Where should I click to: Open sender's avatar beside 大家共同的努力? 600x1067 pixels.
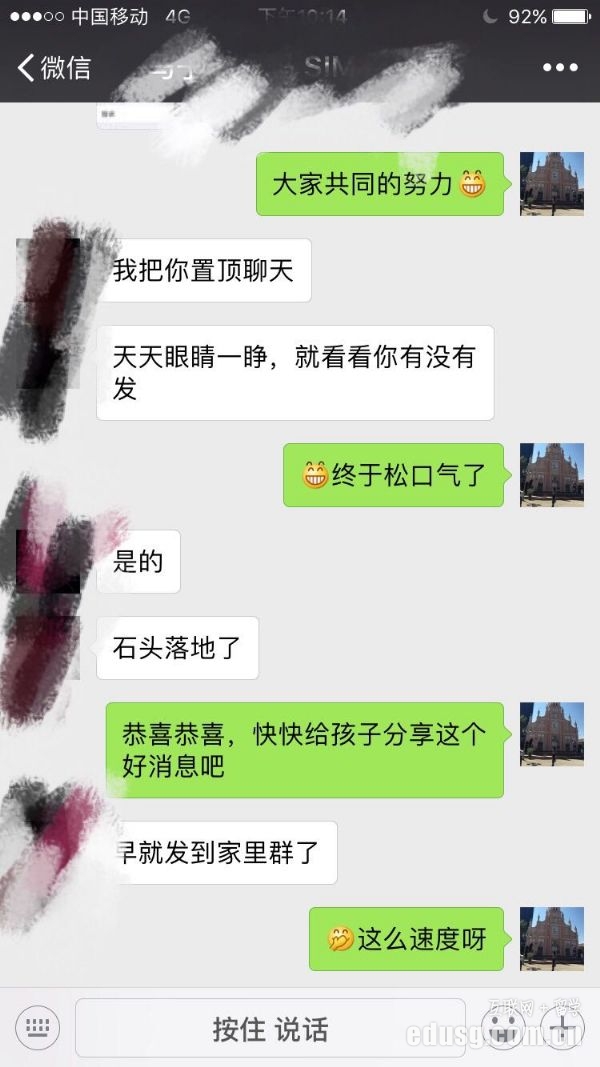click(x=551, y=184)
